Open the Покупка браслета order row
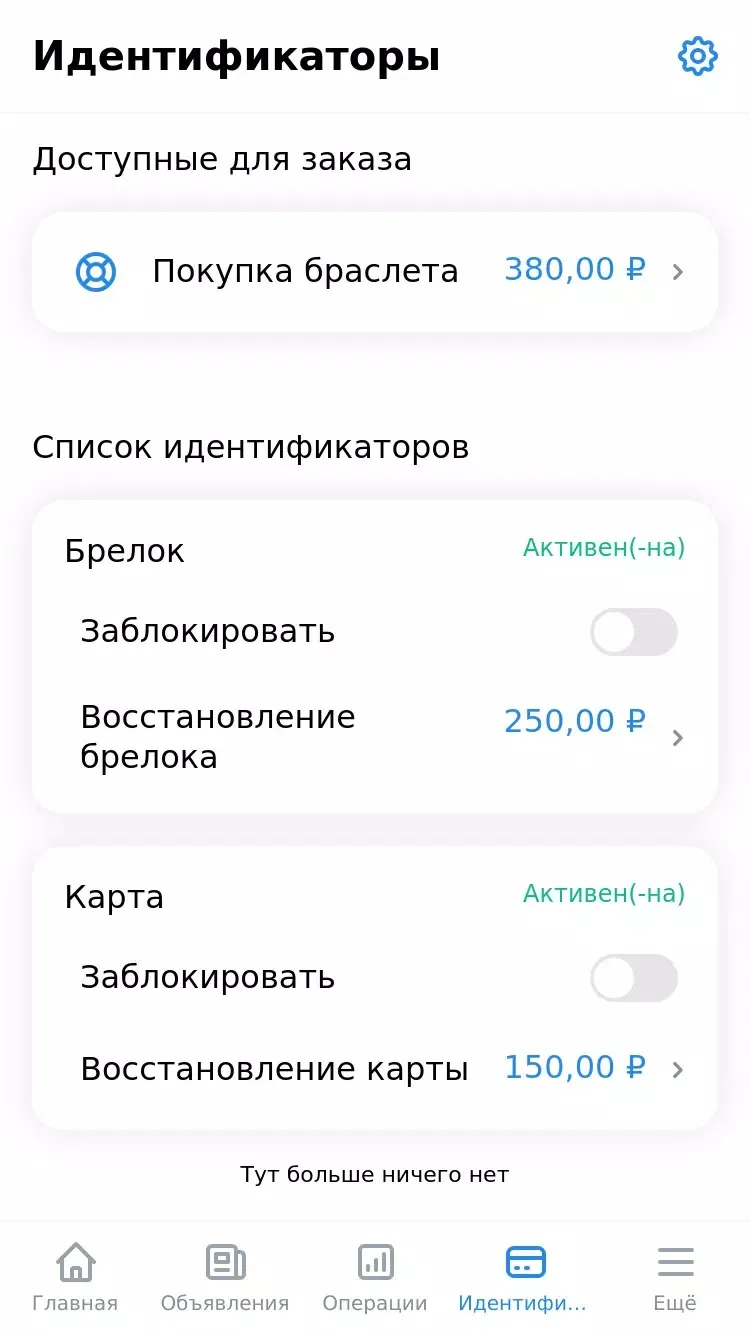Screen dimensions: 750x1334 pyautogui.click(x=375, y=271)
